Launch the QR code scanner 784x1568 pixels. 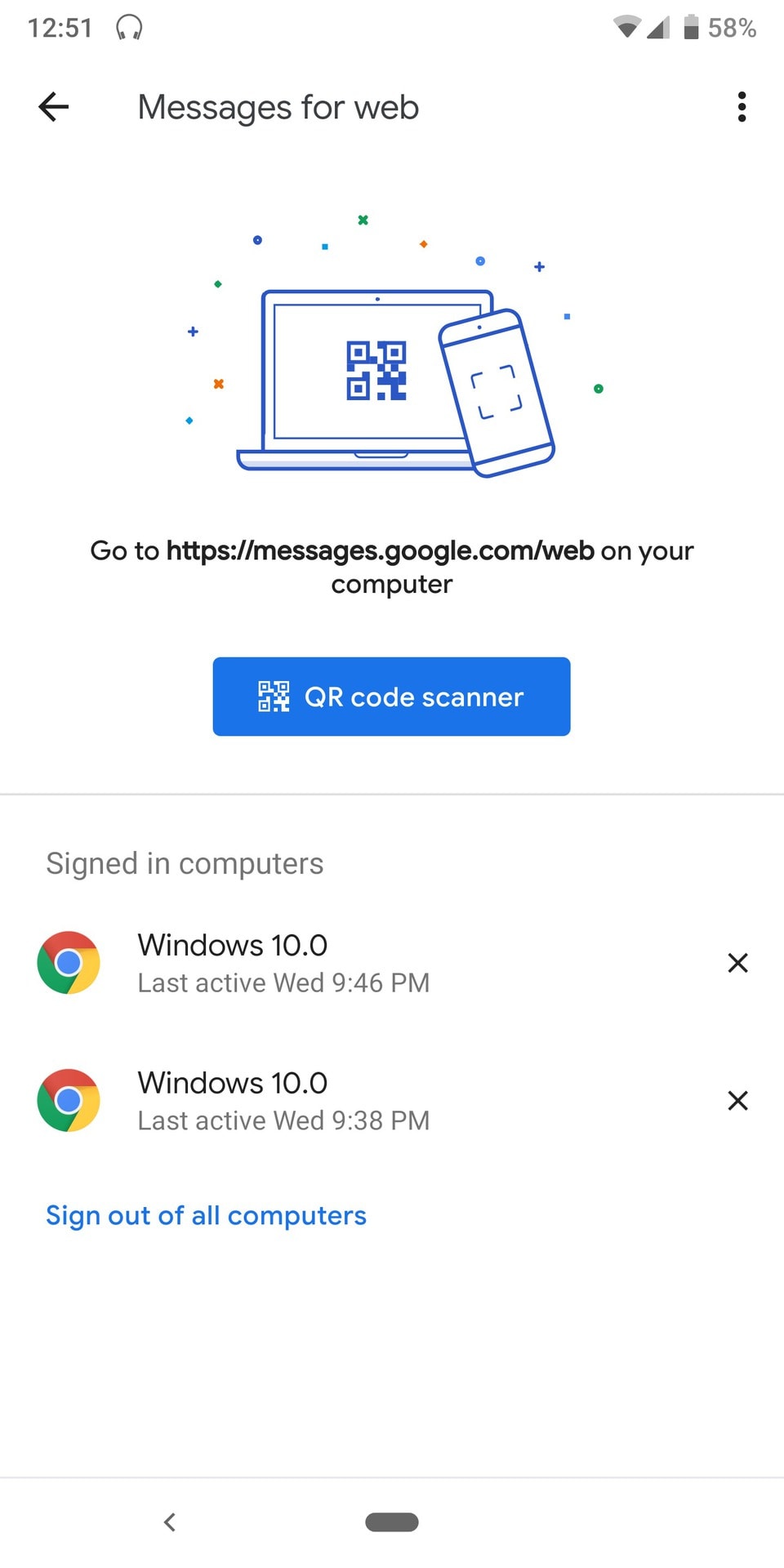[391, 697]
